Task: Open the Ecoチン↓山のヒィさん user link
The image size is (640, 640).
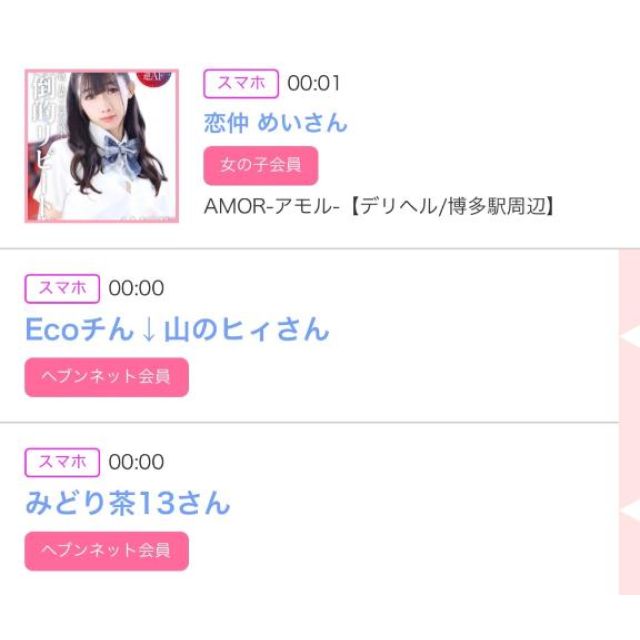Action: [177, 330]
